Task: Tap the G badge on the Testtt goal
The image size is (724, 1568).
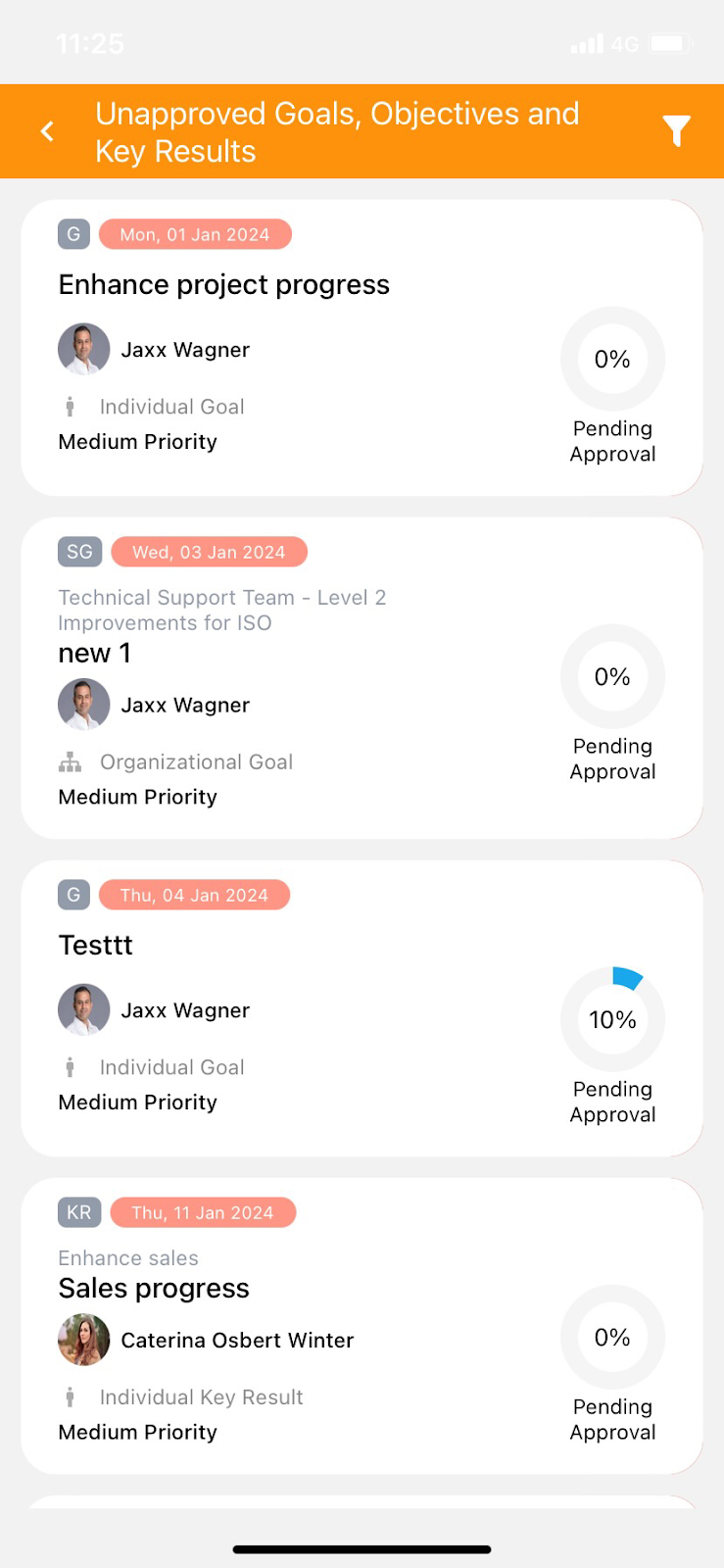Action: point(73,895)
